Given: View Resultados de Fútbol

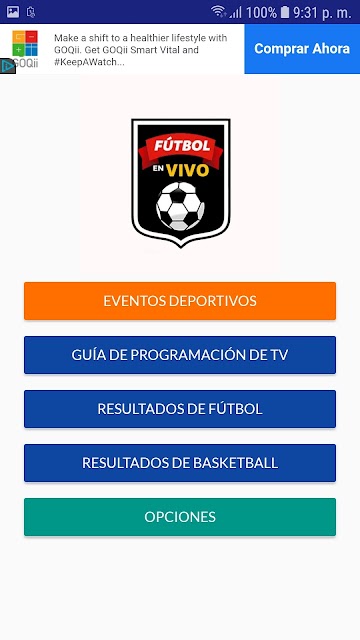Looking at the screenshot, I should [180, 409].
